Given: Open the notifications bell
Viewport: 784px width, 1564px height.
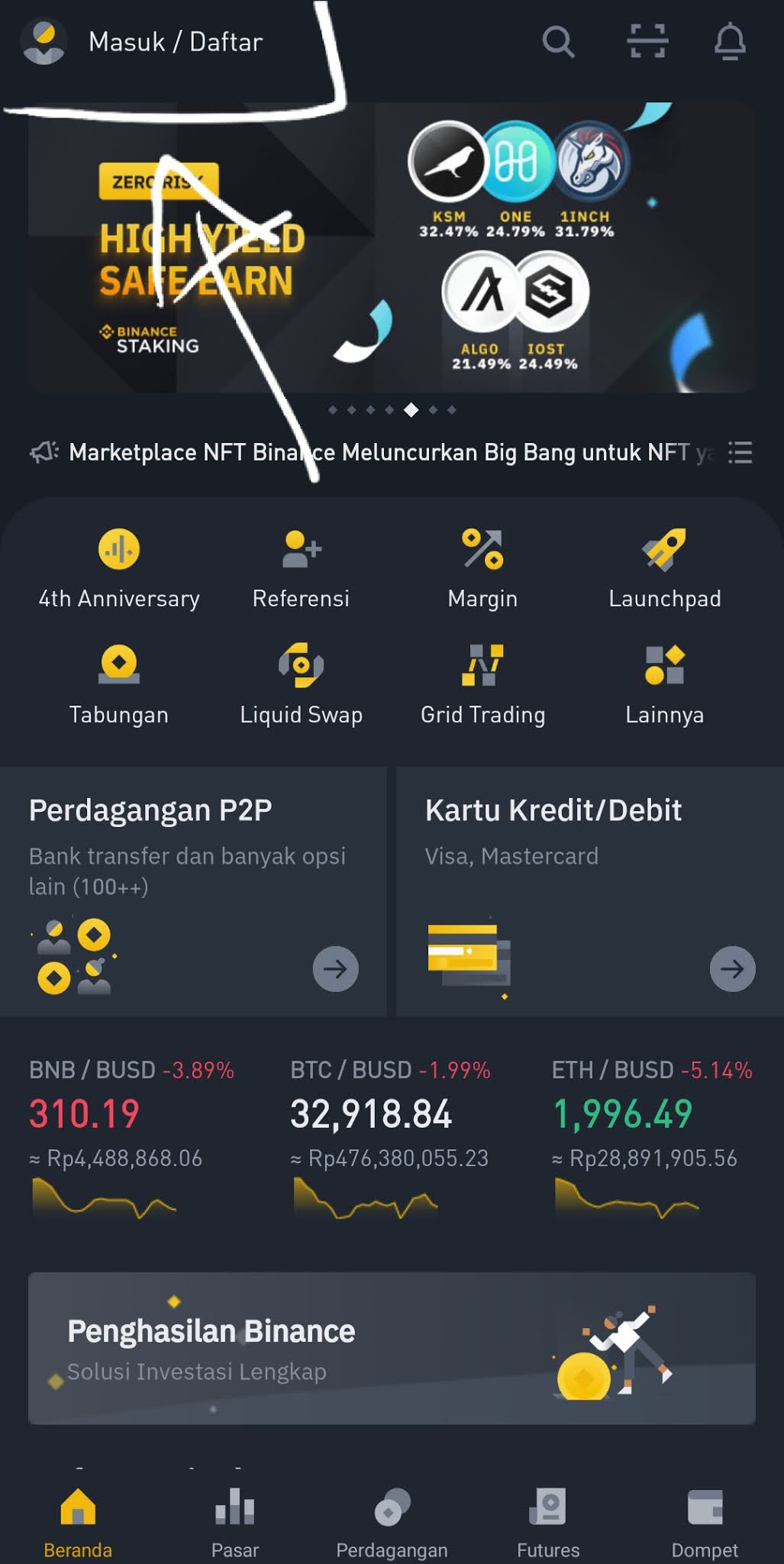Looking at the screenshot, I should coord(729,42).
